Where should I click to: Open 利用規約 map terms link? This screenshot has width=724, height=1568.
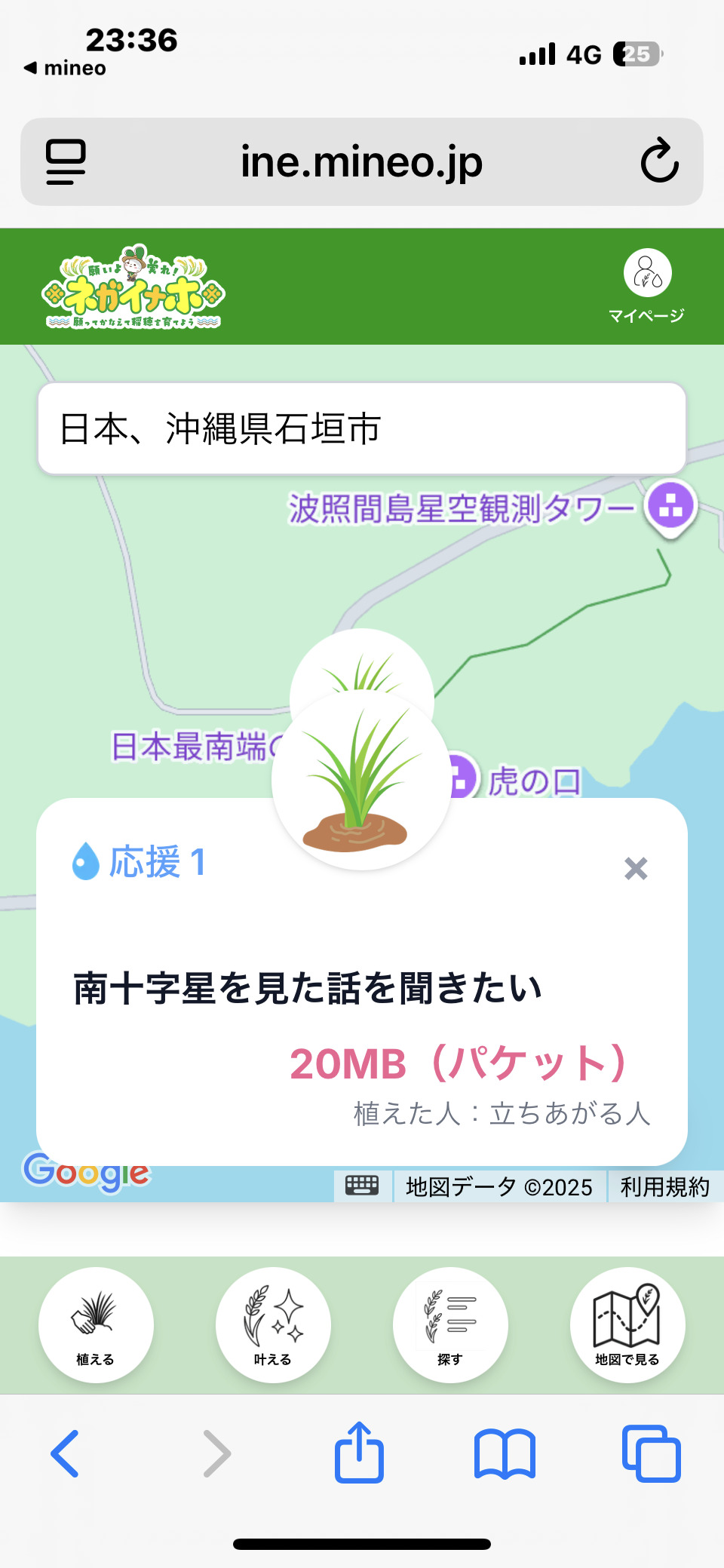coord(664,1187)
